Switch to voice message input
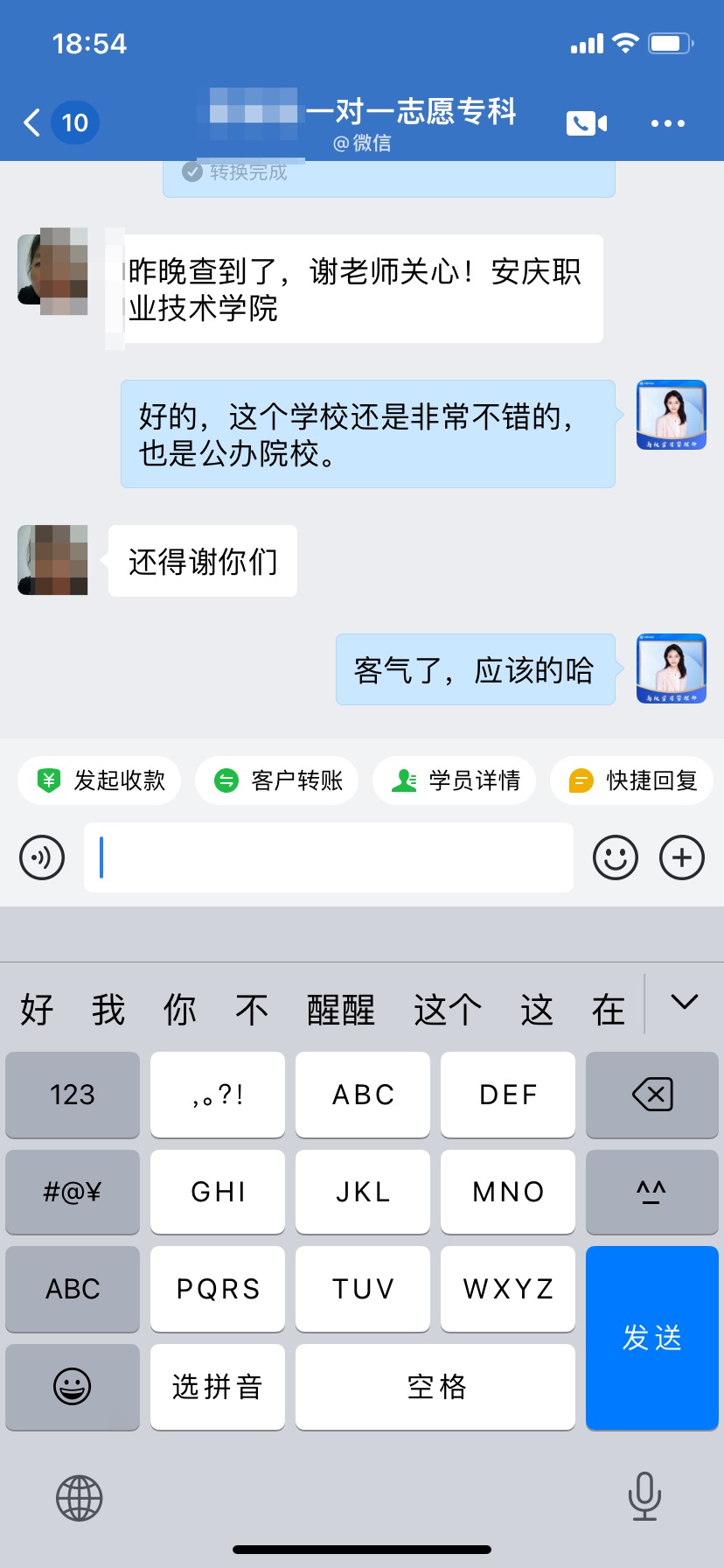724x1568 pixels. (42, 857)
